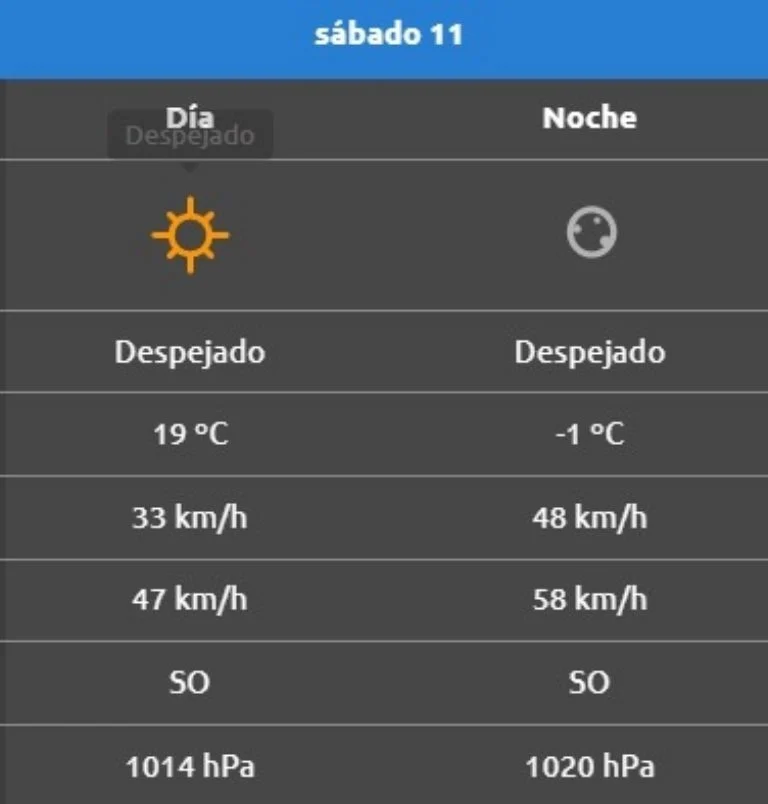Select the 33 km/h daytime wind speed
Viewport: 768px width, 804px height.
pyautogui.click(x=190, y=517)
